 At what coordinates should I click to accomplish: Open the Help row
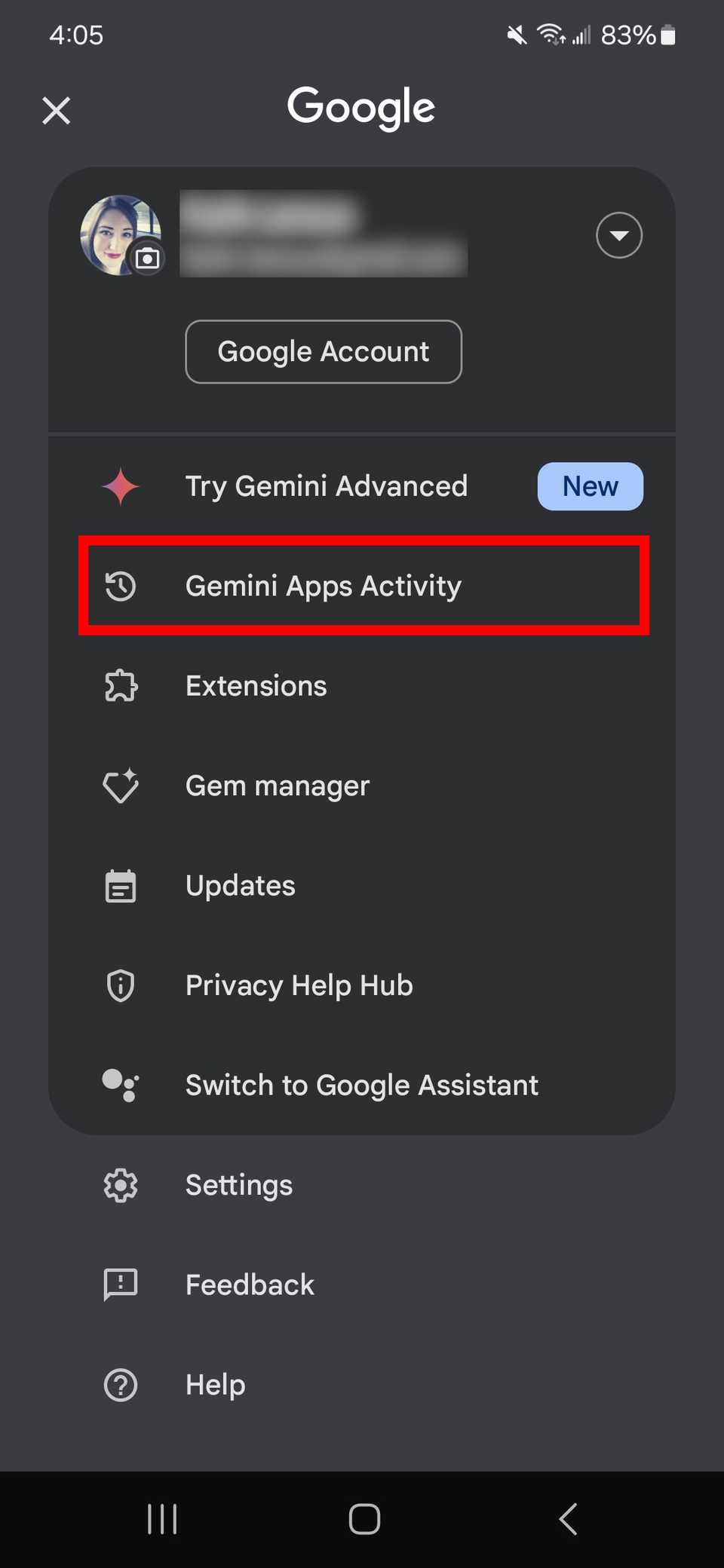pyautogui.click(x=362, y=1385)
